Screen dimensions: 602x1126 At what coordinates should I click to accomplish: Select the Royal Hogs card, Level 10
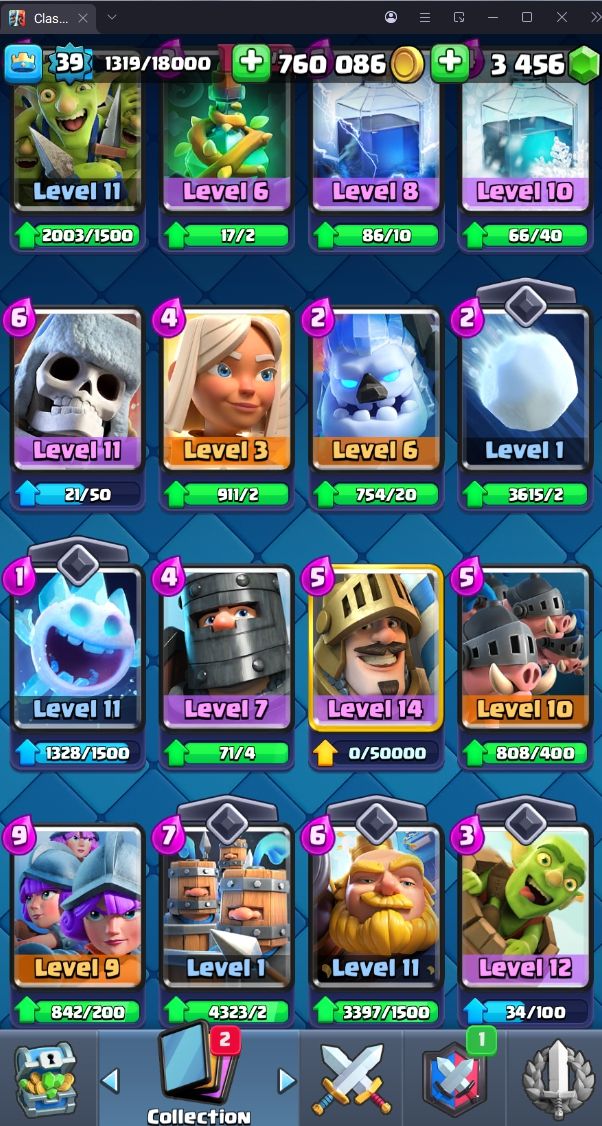(524, 655)
